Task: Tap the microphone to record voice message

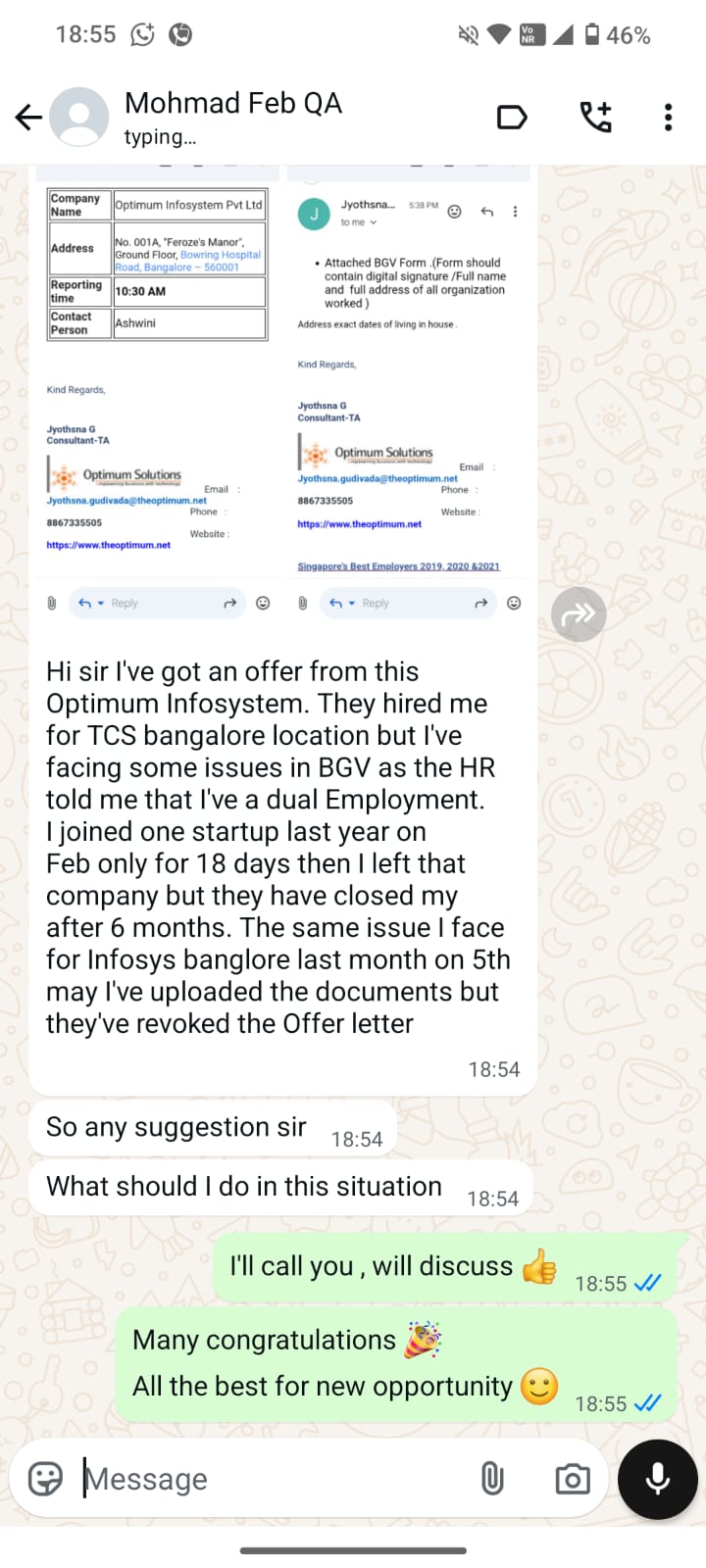Action: (657, 1478)
